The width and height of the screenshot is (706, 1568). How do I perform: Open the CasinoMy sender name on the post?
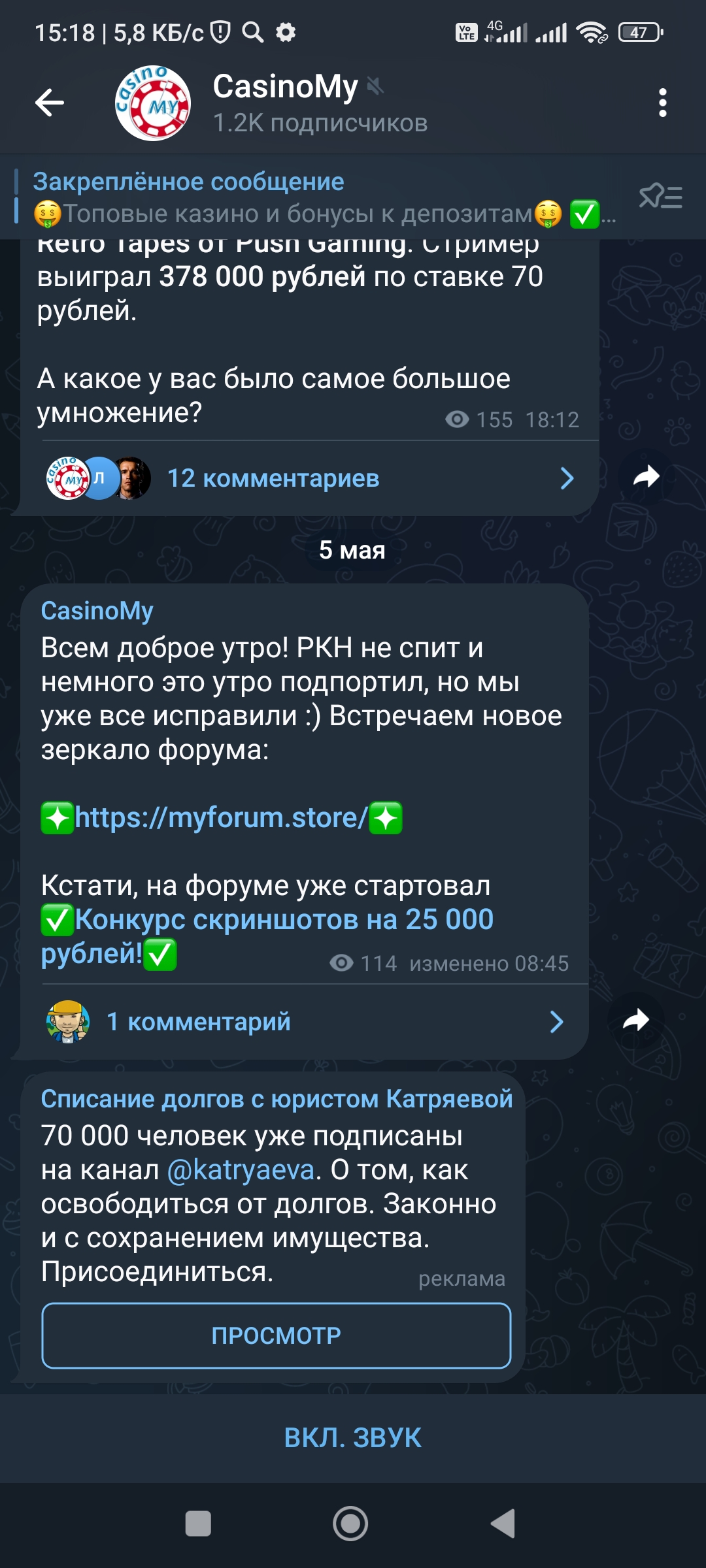(x=97, y=611)
